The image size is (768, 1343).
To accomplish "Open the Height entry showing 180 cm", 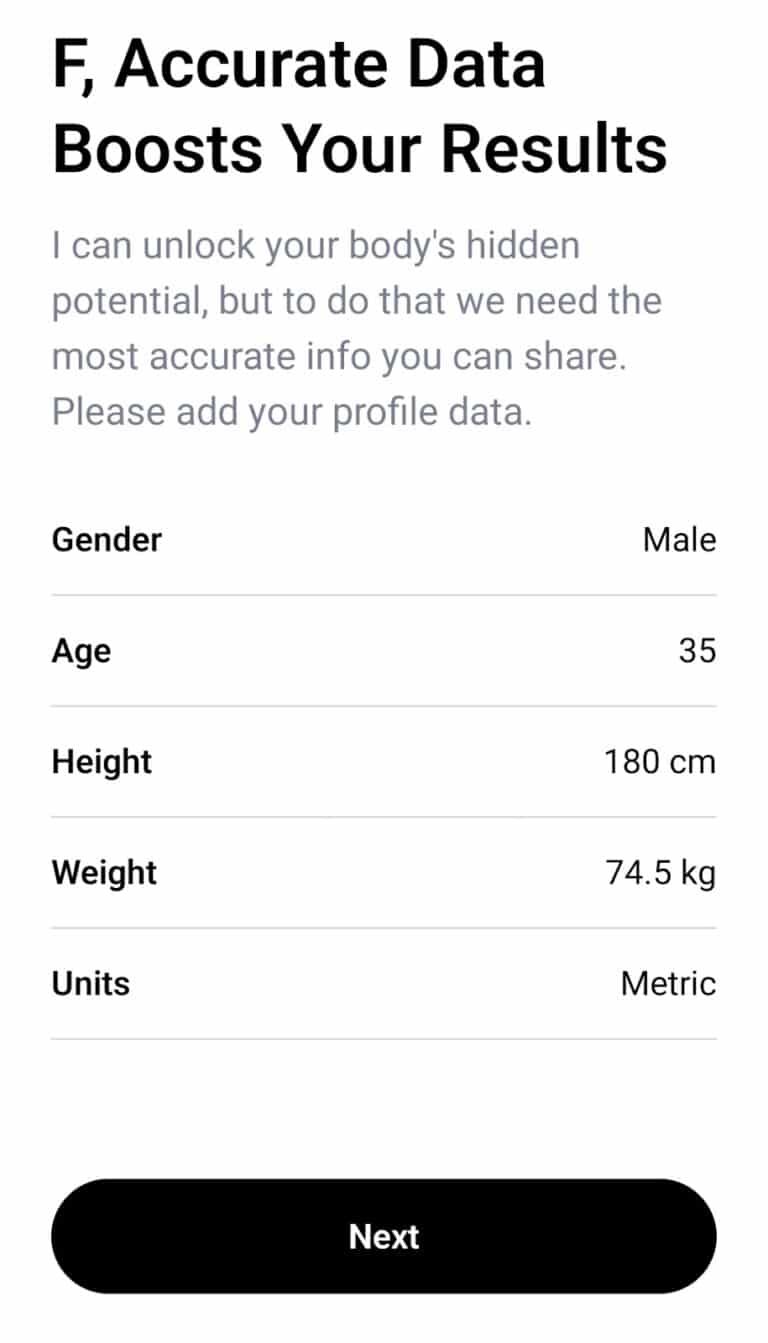I will pos(384,762).
